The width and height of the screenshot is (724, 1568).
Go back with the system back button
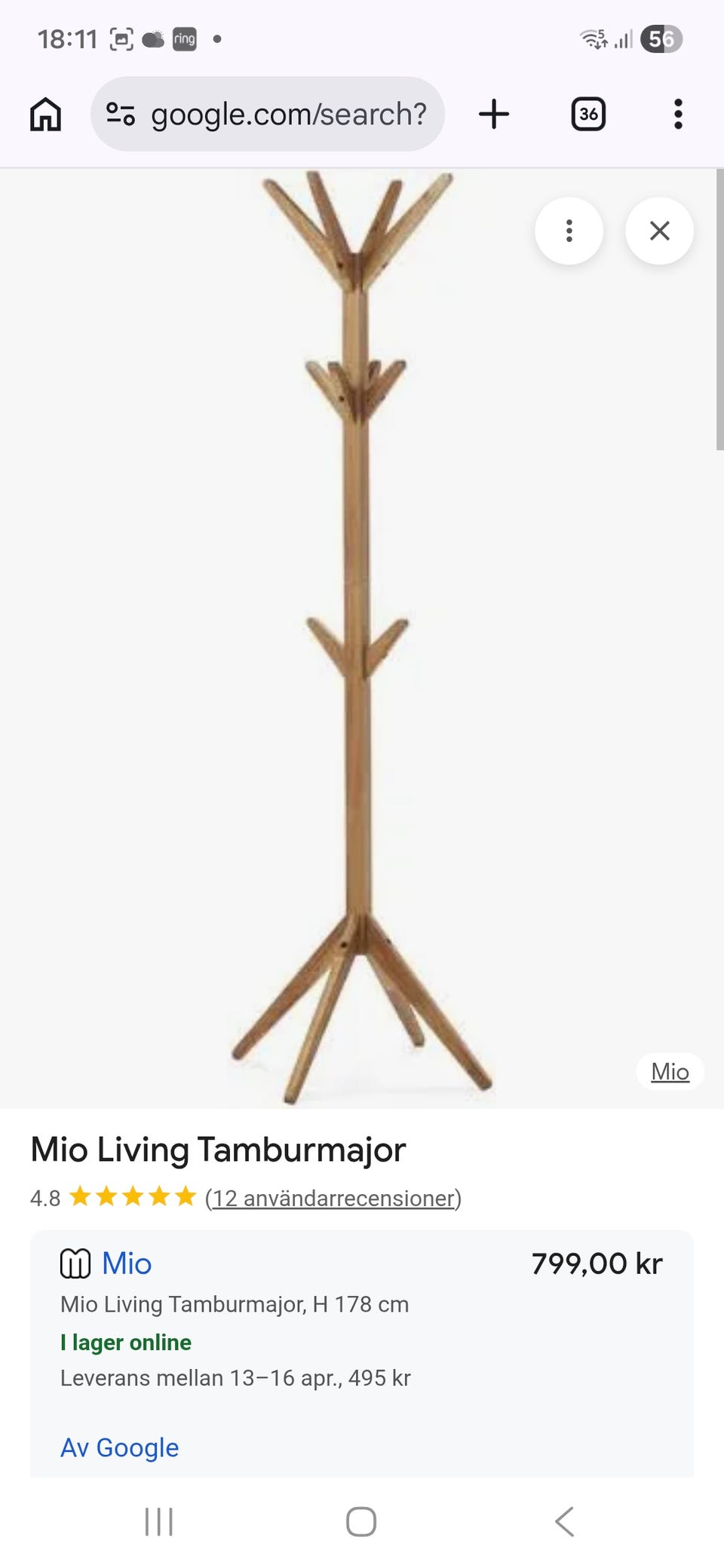point(564,1521)
